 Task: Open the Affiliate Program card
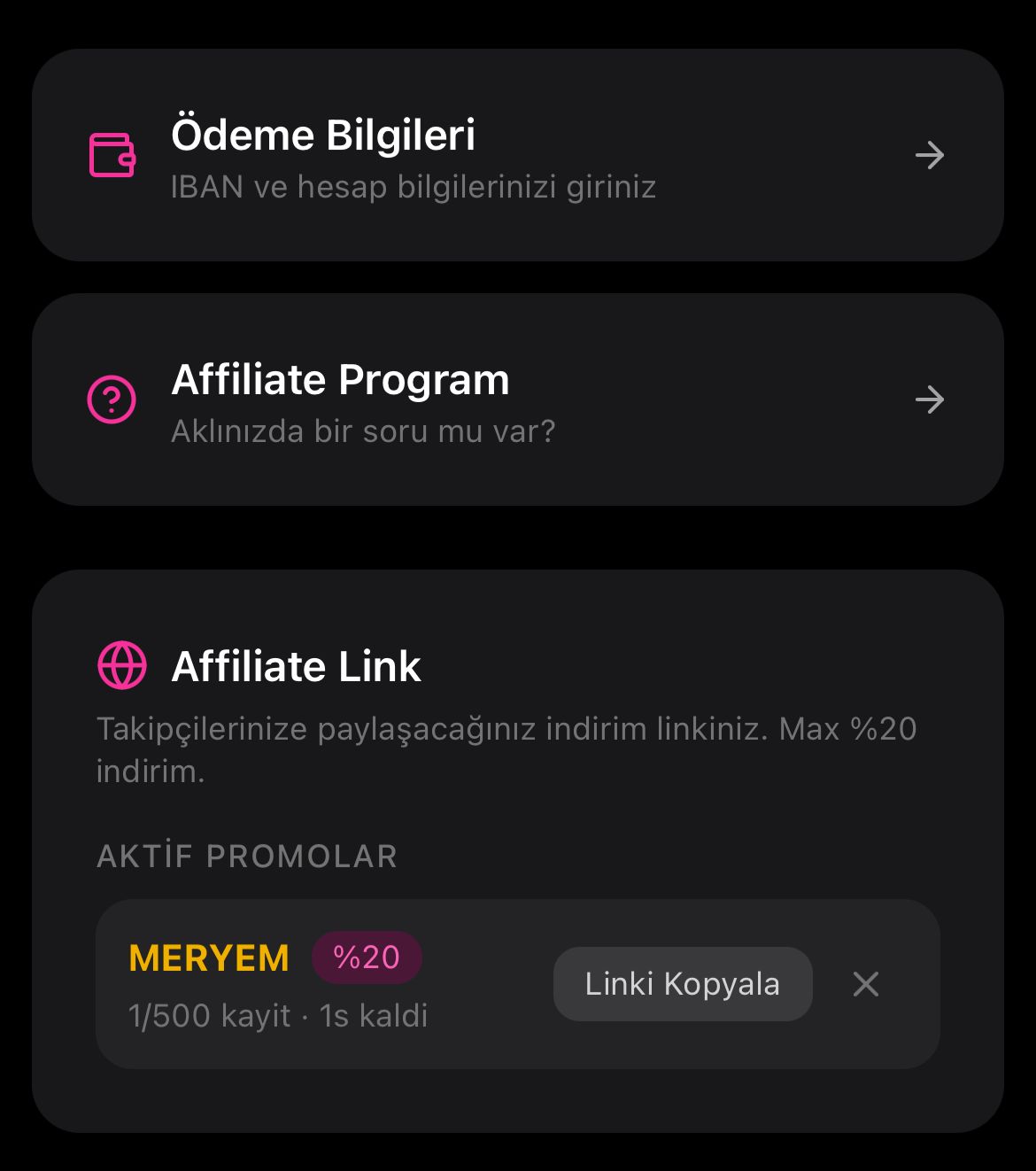click(x=517, y=400)
